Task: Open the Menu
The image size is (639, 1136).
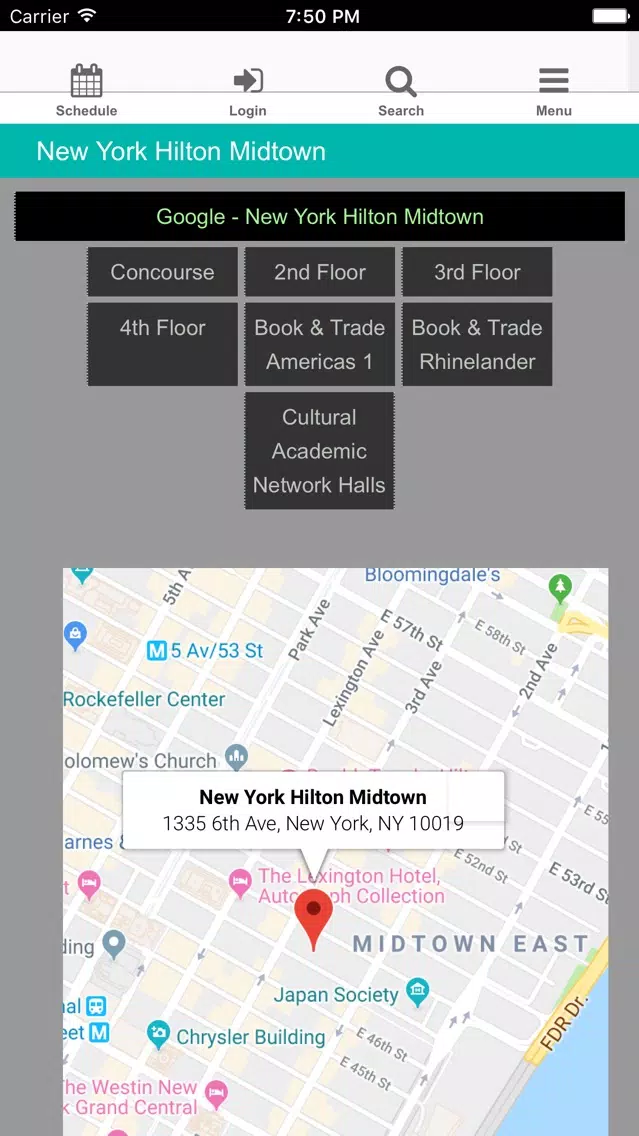Action: (x=553, y=91)
